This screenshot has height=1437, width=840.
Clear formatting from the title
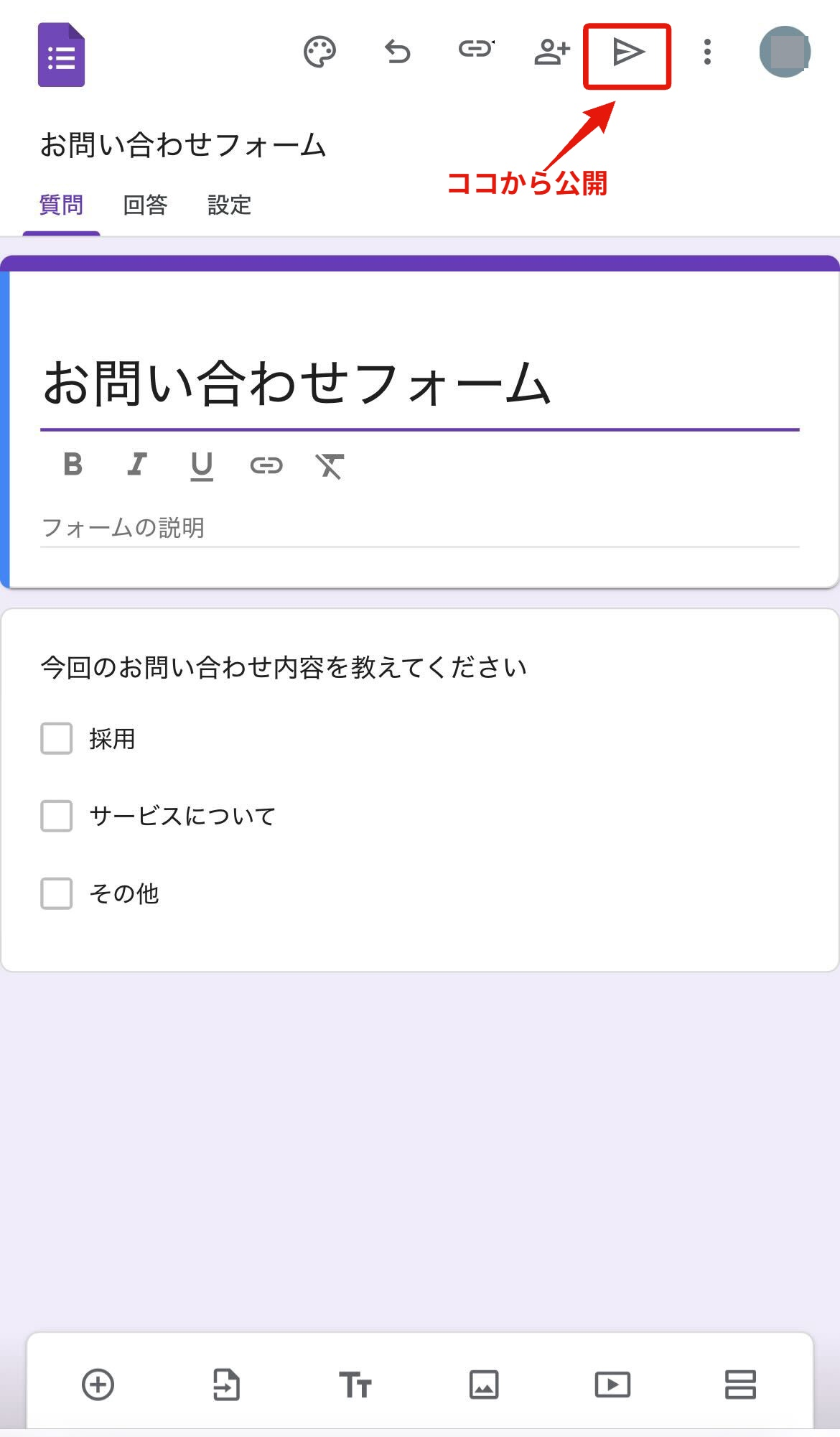(x=330, y=466)
